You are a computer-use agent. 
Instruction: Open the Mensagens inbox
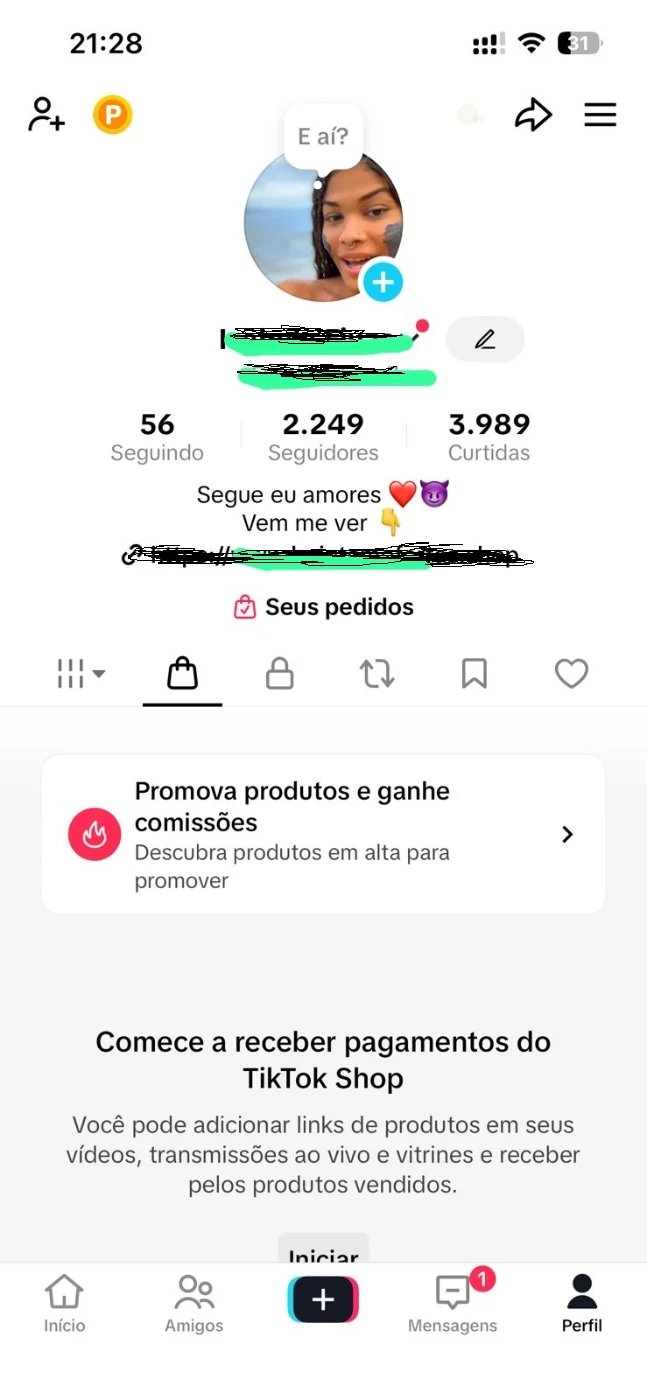click(x=453, y=1304)
